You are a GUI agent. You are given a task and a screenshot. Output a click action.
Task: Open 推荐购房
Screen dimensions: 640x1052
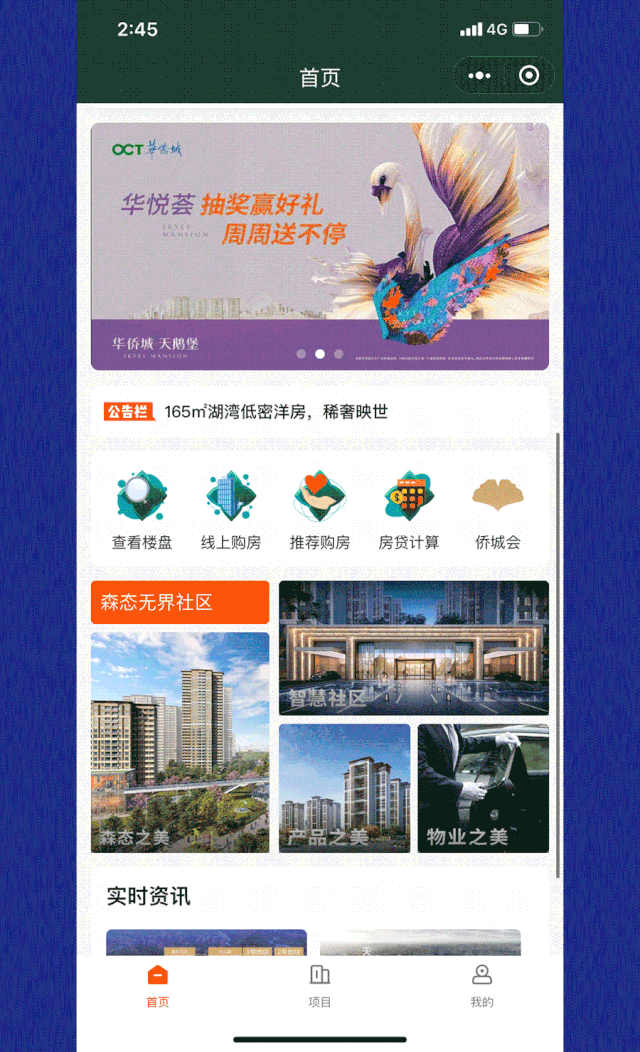pyautogui.click(x=320, y=512)
